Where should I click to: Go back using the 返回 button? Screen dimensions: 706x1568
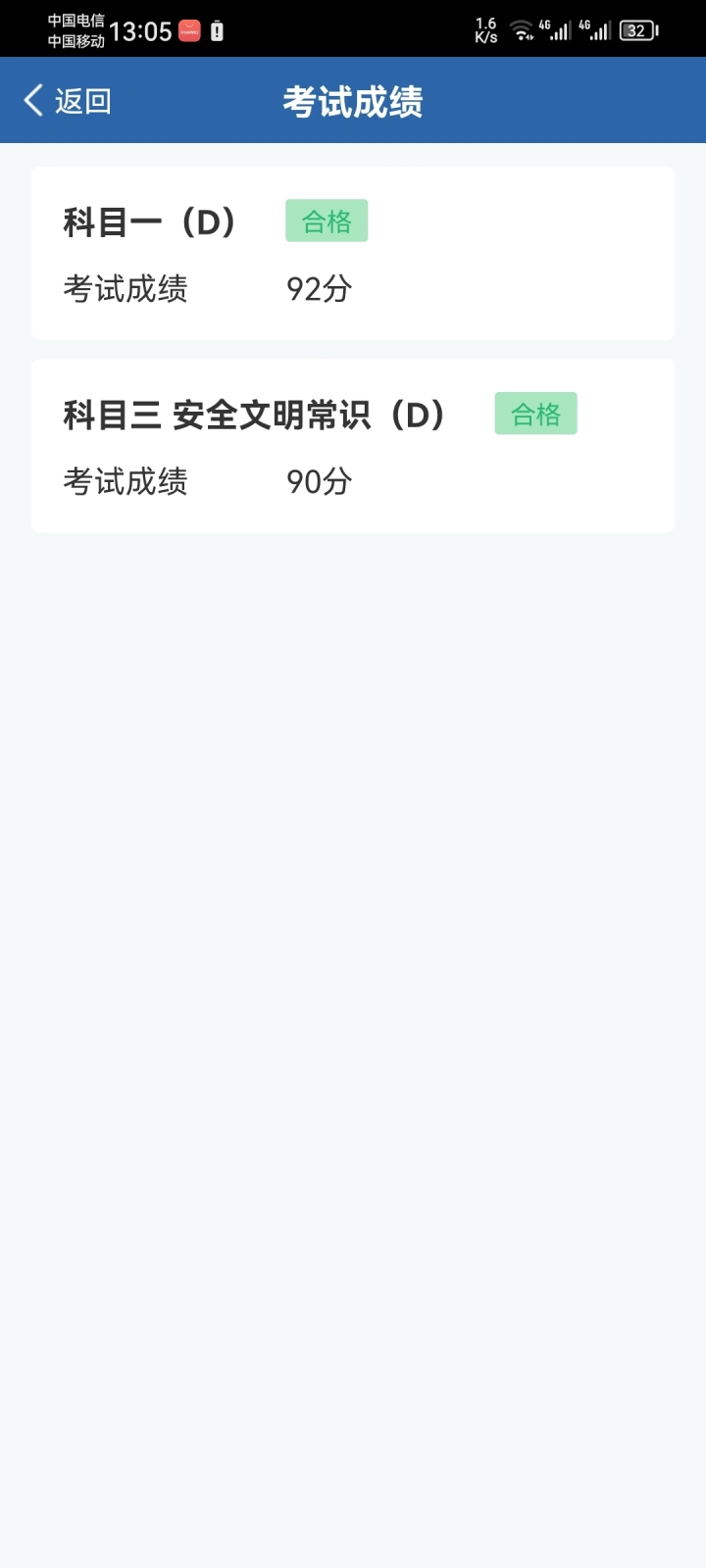click(67, 101)
